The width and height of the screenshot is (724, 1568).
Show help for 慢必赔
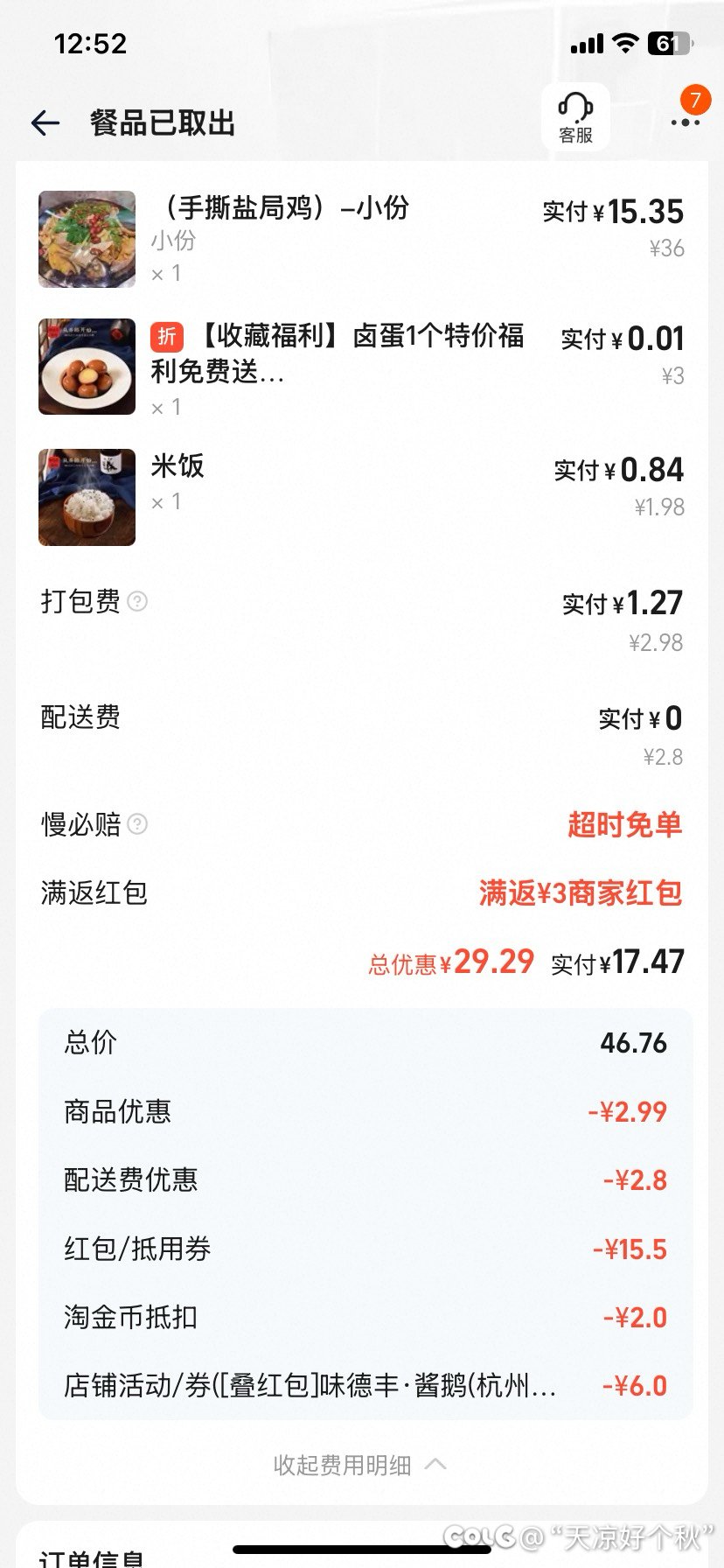[x=137, y=824]
